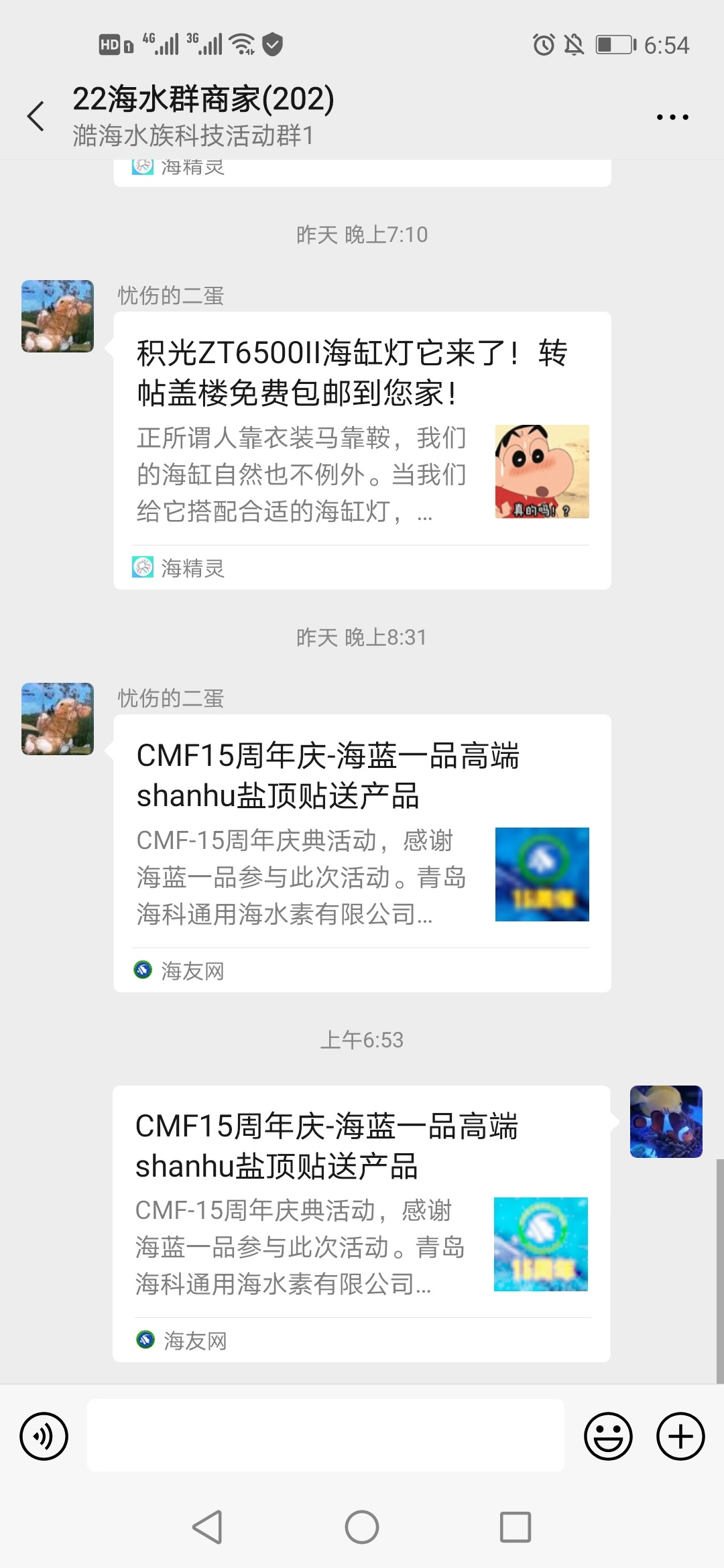This screenshot has width=724, height=1568.
Task: Open 忧伤的二蛋's CMF15周年庆 shared link card
Action: [362, 852]
